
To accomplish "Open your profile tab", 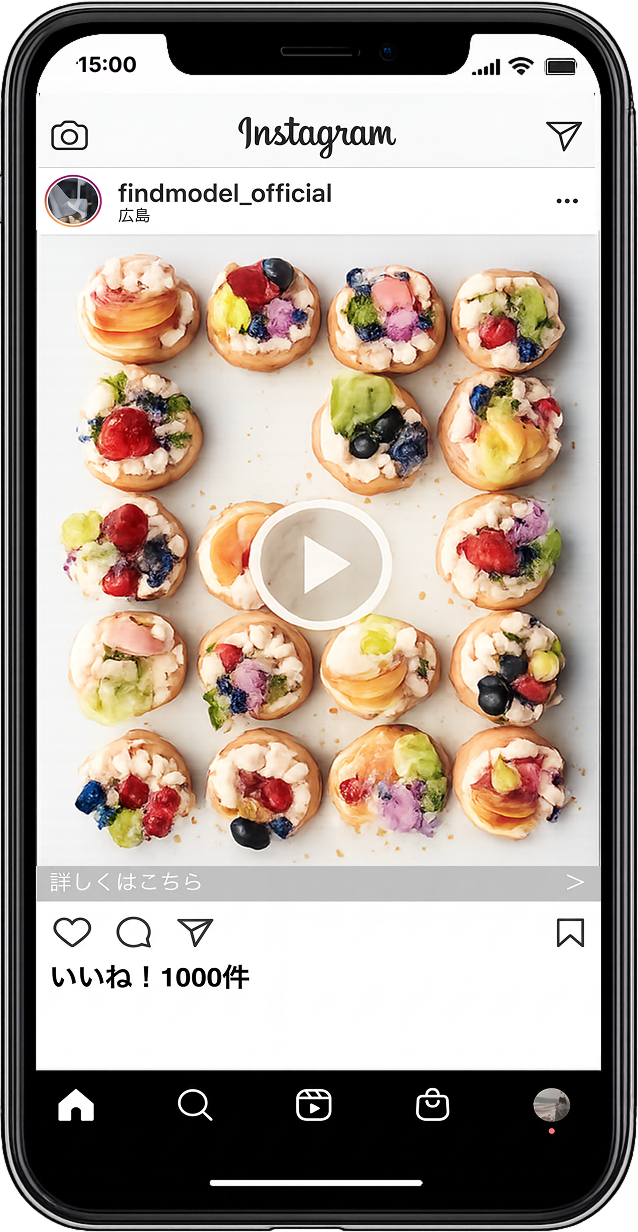I will [x=551, y=1105].
